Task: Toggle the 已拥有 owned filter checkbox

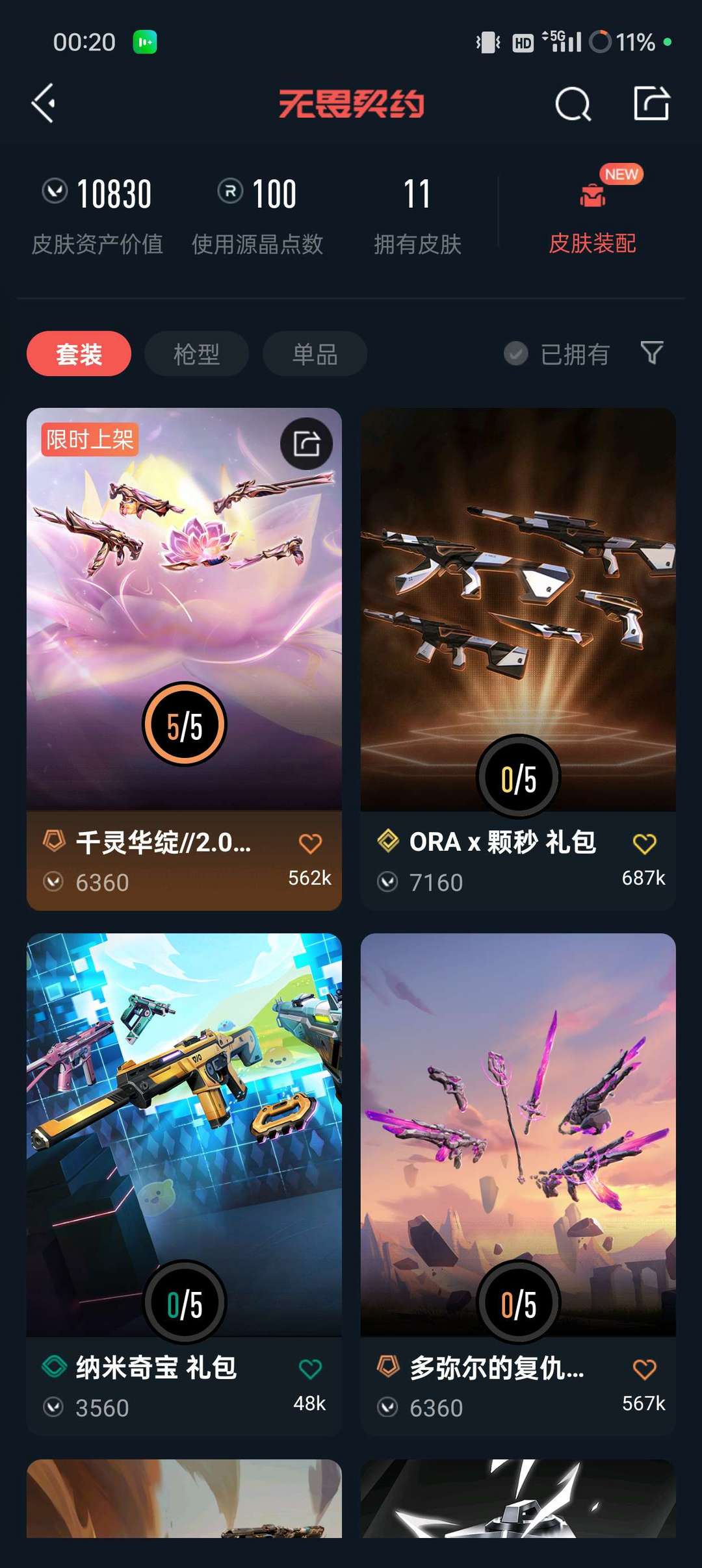Action: click(x=515, y=353)
